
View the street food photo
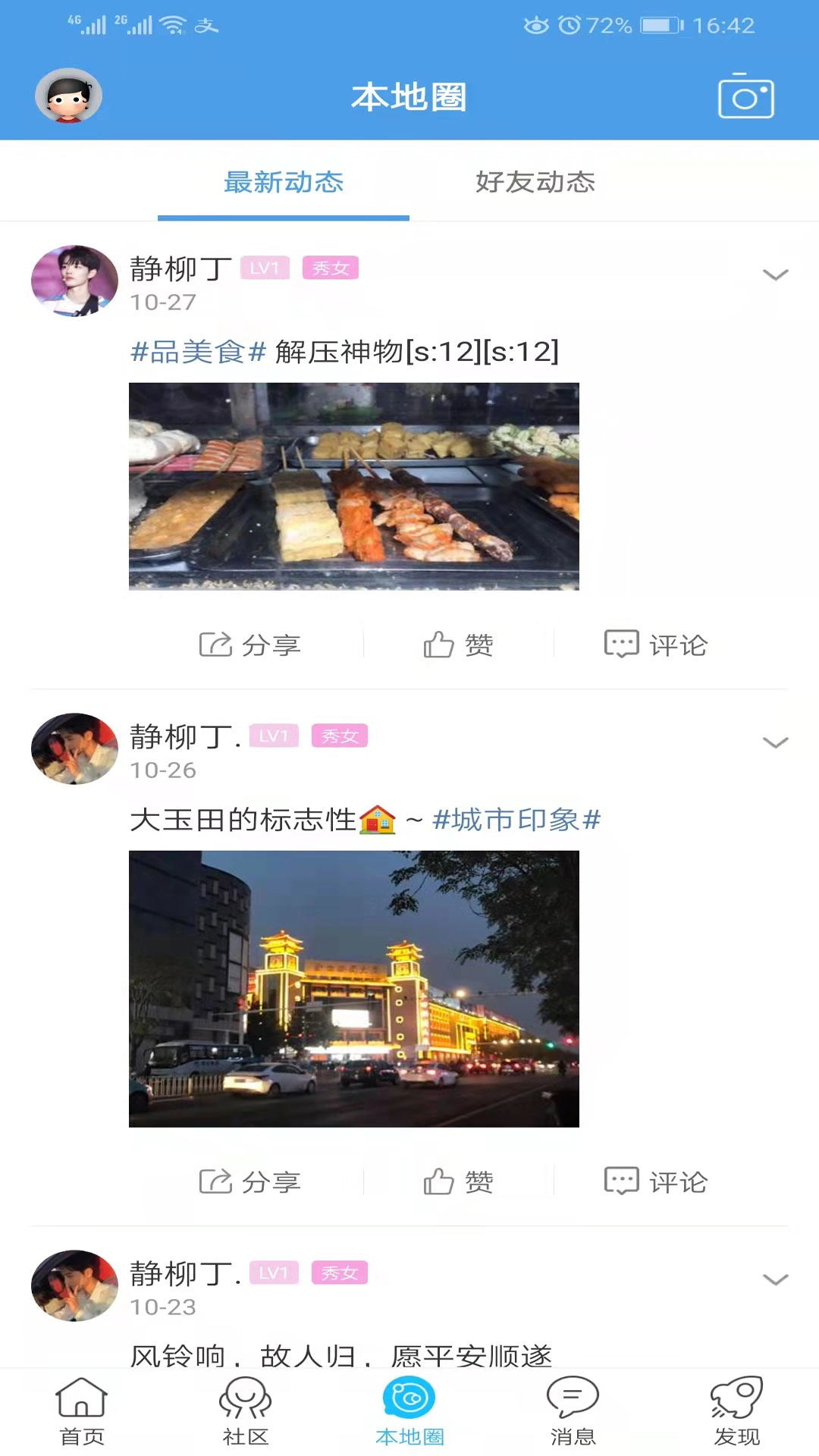coord(354,486)
